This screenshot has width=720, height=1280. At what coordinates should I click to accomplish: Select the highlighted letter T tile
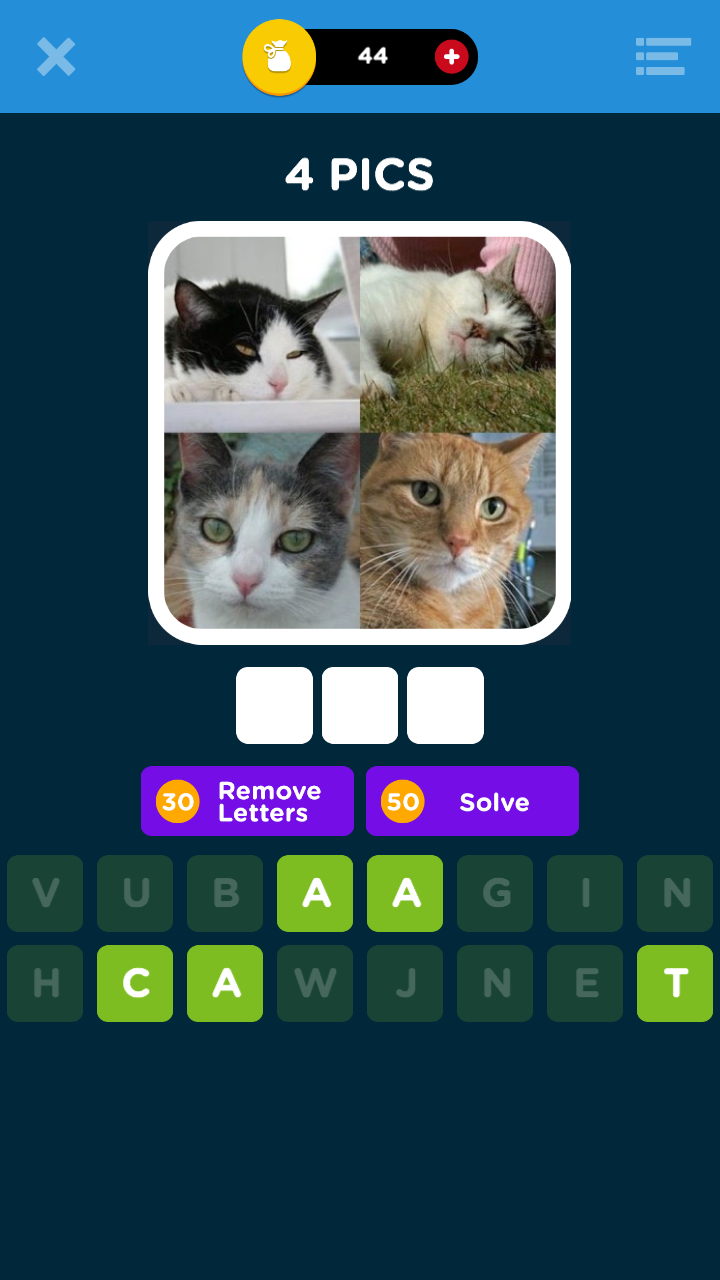tap(675, 984)
